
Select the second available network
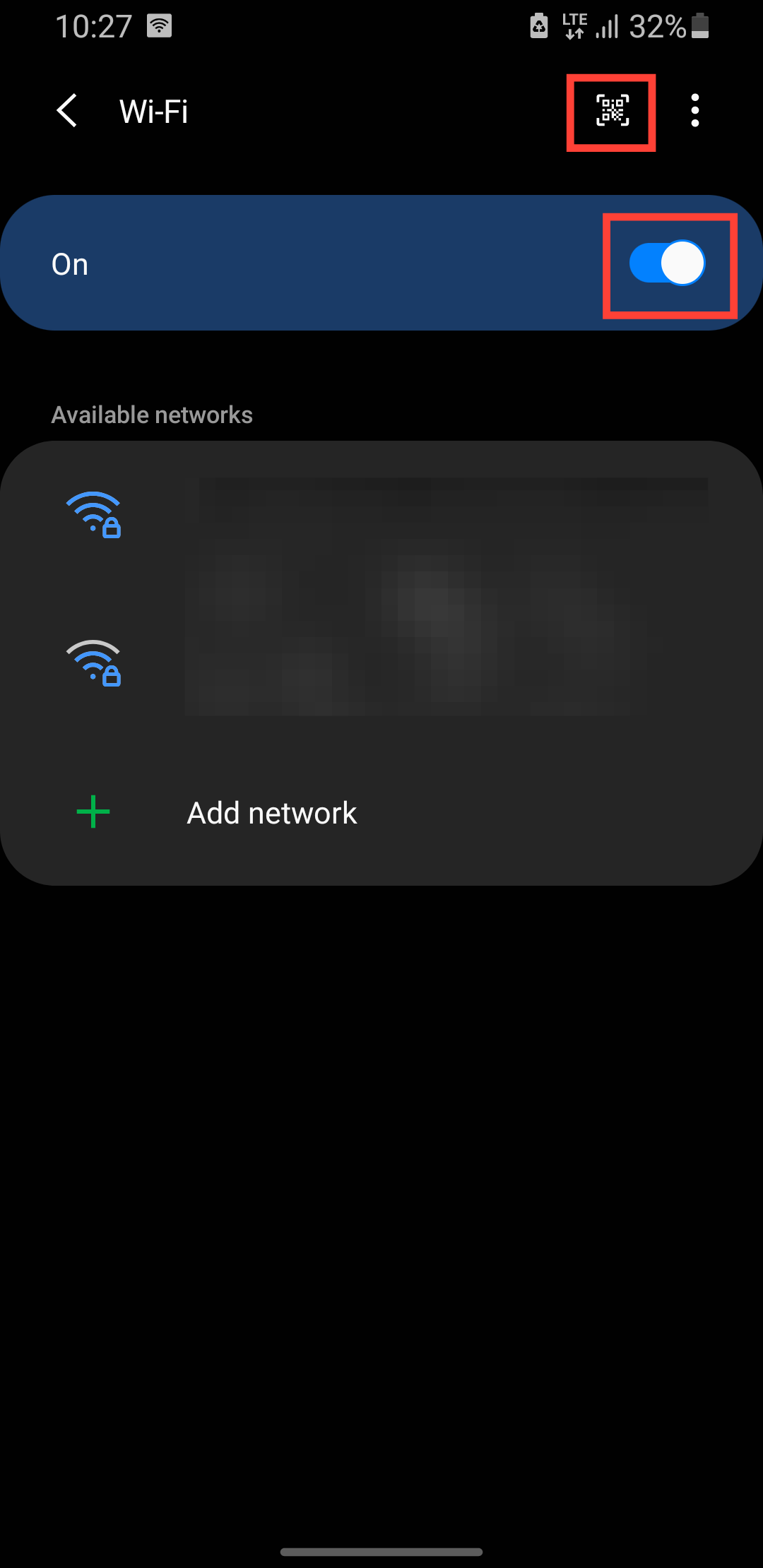click(x=381, y=664)
